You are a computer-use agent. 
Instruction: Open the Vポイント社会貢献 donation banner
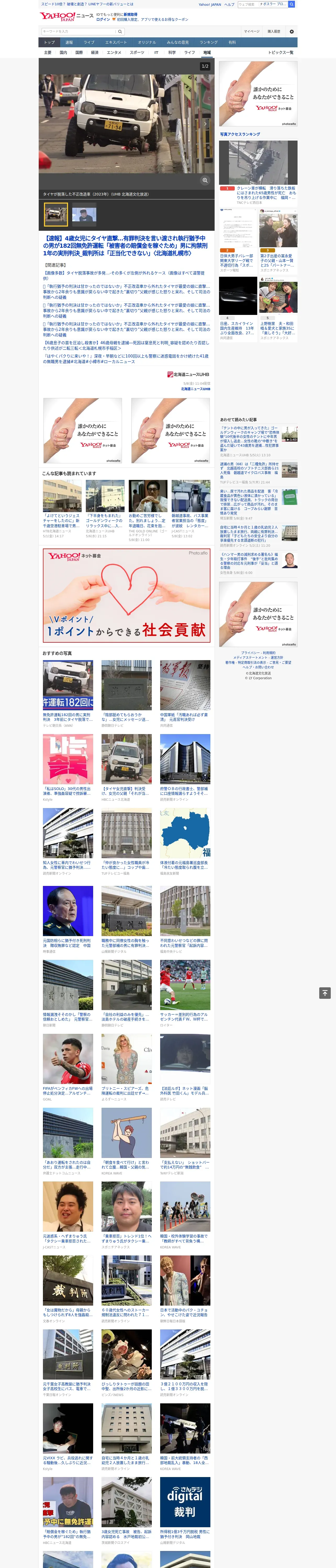coord(126,595)
